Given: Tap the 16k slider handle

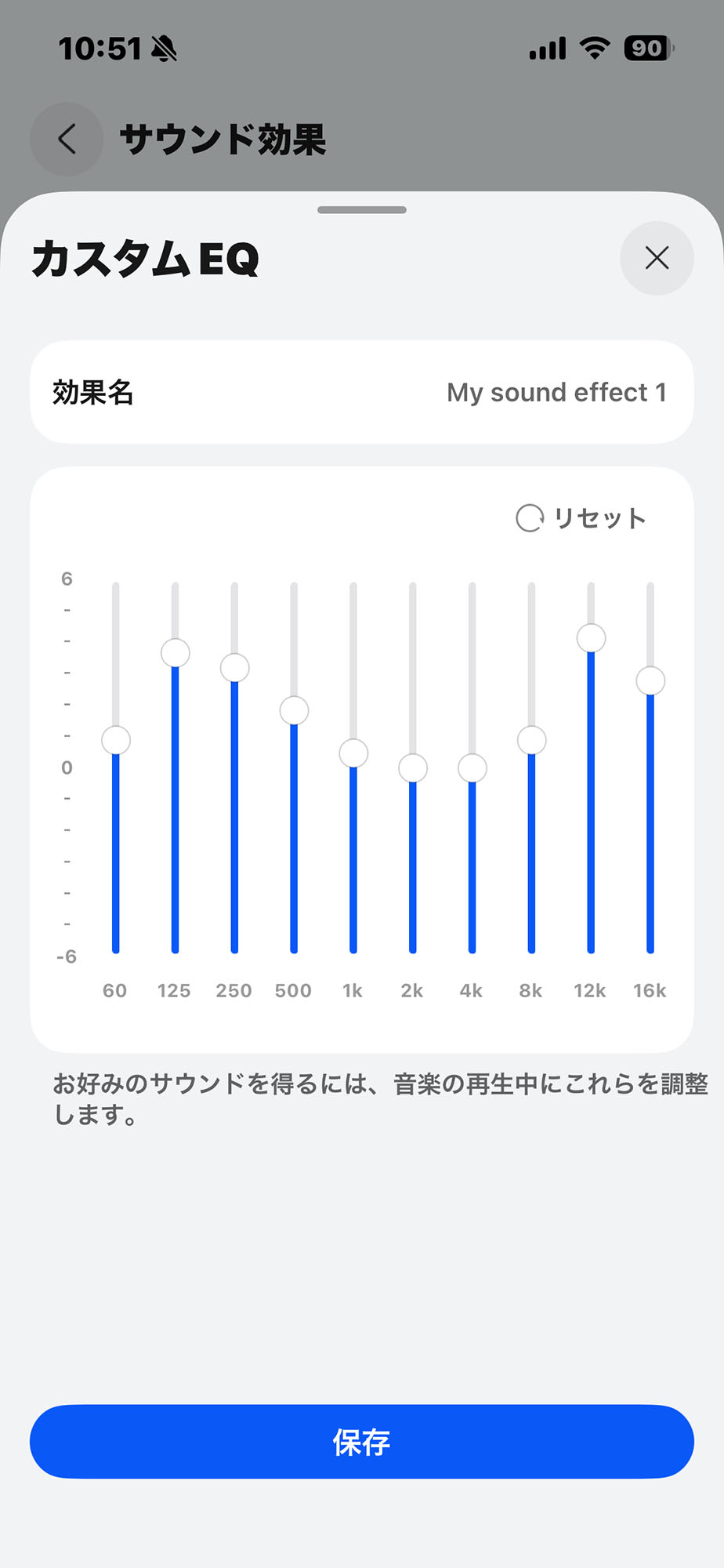Looking at the screenshot, I should click(x=650, y=681).
